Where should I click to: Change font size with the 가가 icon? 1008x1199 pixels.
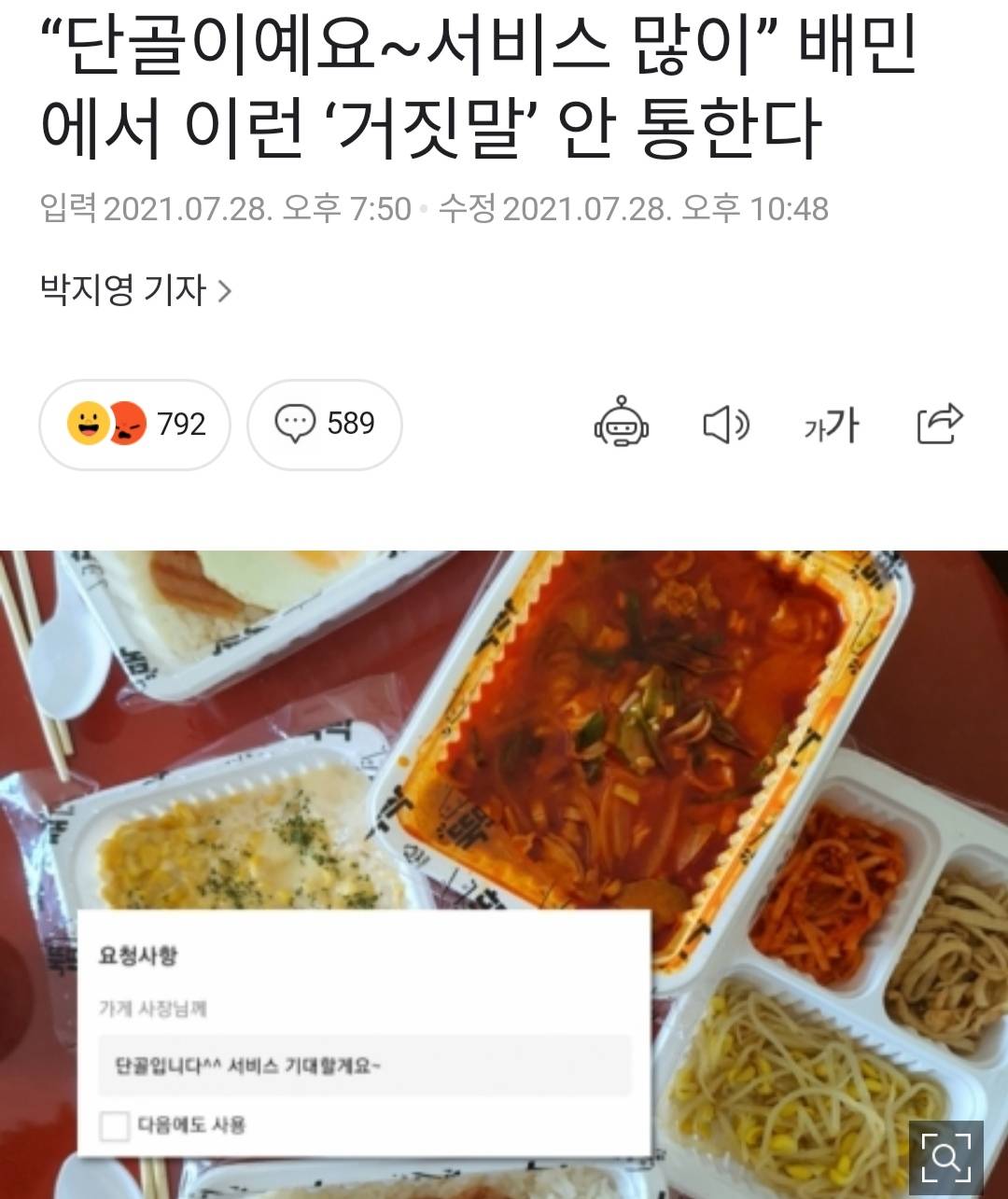831,425
